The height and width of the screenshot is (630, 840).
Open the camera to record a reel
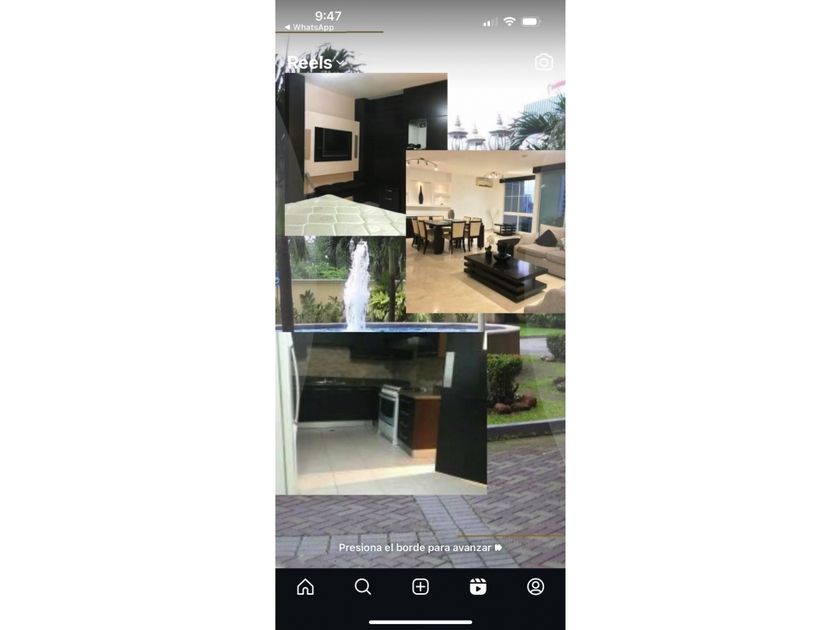click(x=544, y=63)
